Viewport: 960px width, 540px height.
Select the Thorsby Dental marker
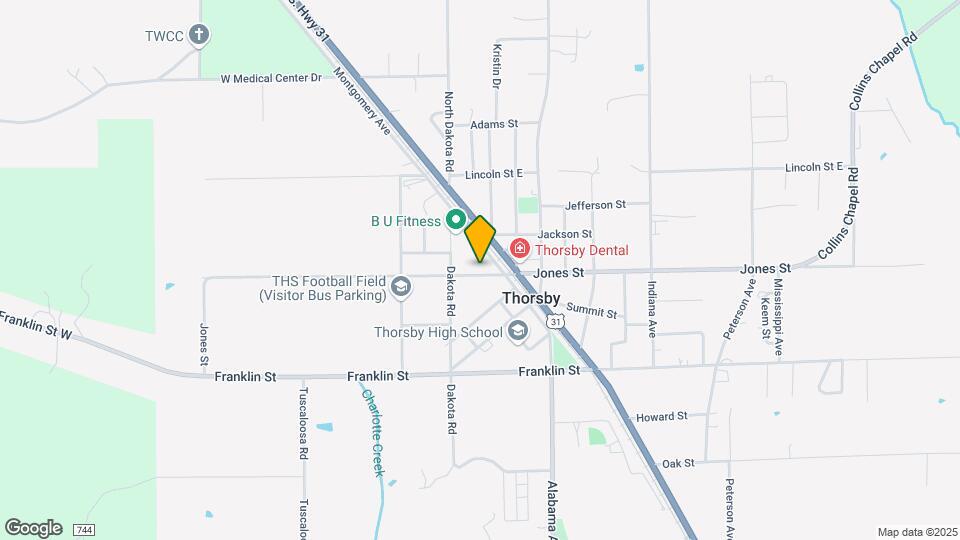click(520, 248)
